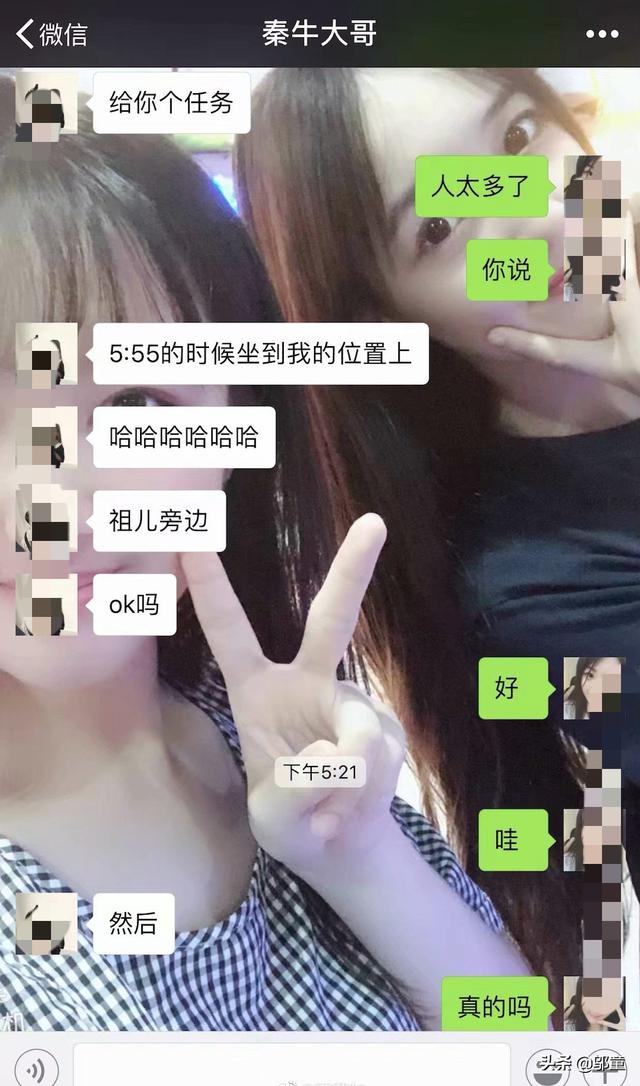Open sender avatar next to 给你个任务
The height and width of the screenshot is (1086, 640).
point(46,102)
